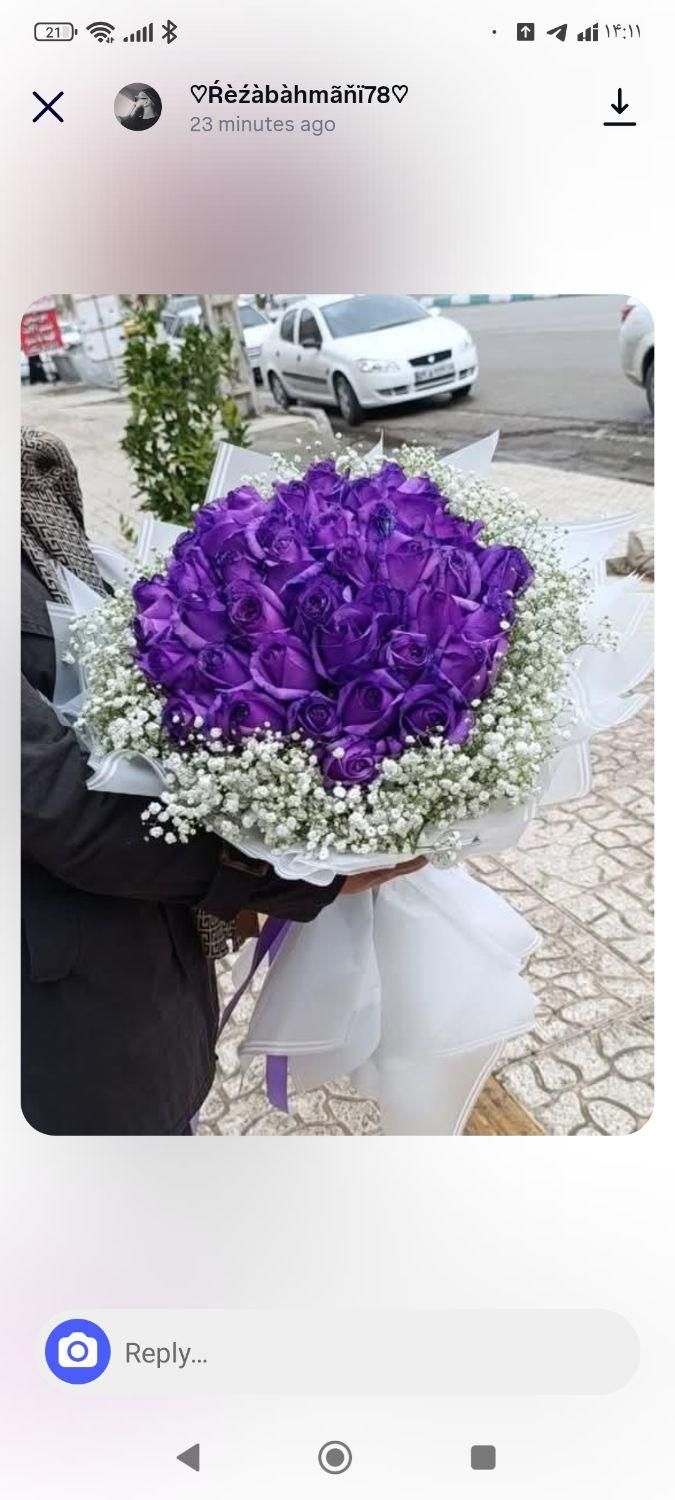Open camera to reply with a photo
This screenshot has width=675, height=1500.
78,1352
